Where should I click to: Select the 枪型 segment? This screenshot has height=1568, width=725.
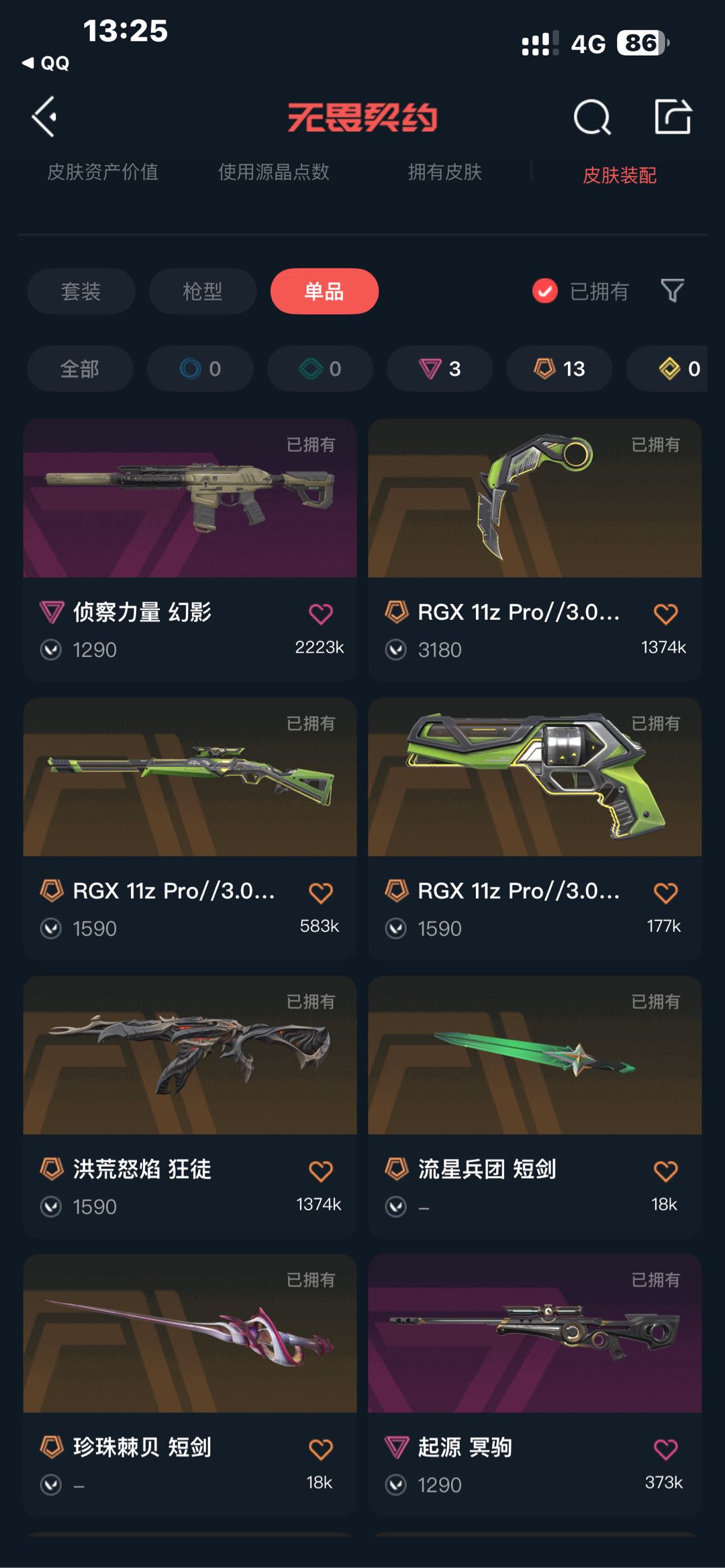[x=203, y=291]
